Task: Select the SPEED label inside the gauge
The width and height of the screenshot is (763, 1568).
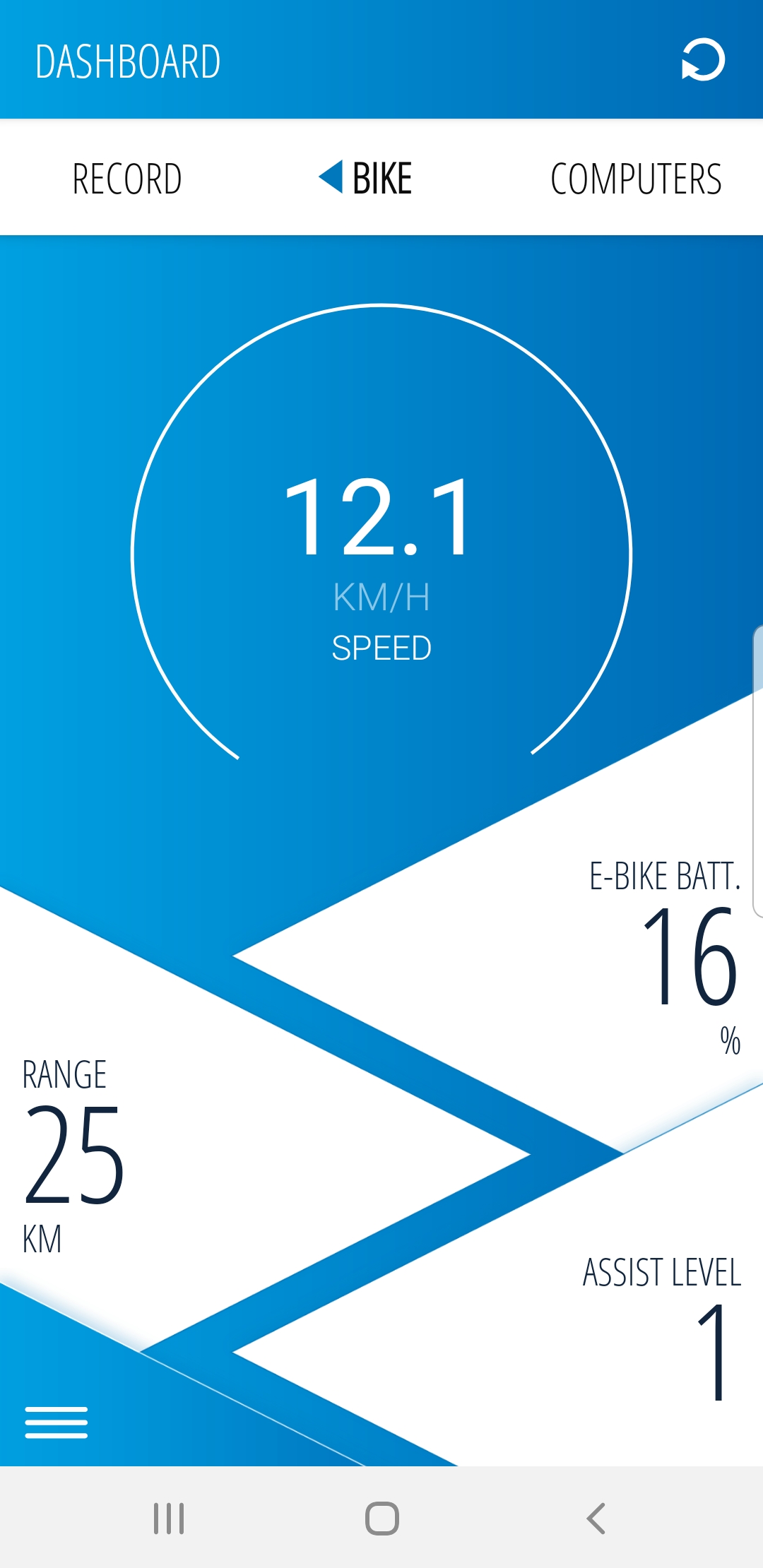Action: coord(381,646)
